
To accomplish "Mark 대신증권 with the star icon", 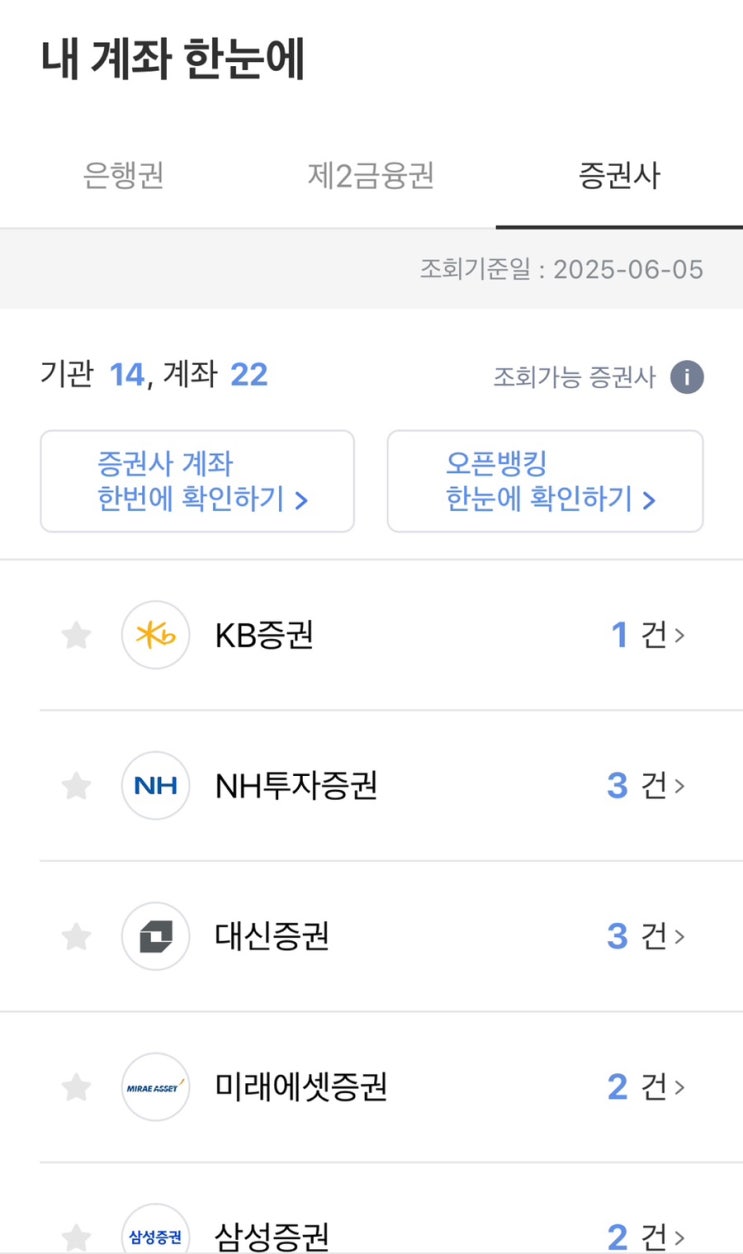I will tap(76, 936).
